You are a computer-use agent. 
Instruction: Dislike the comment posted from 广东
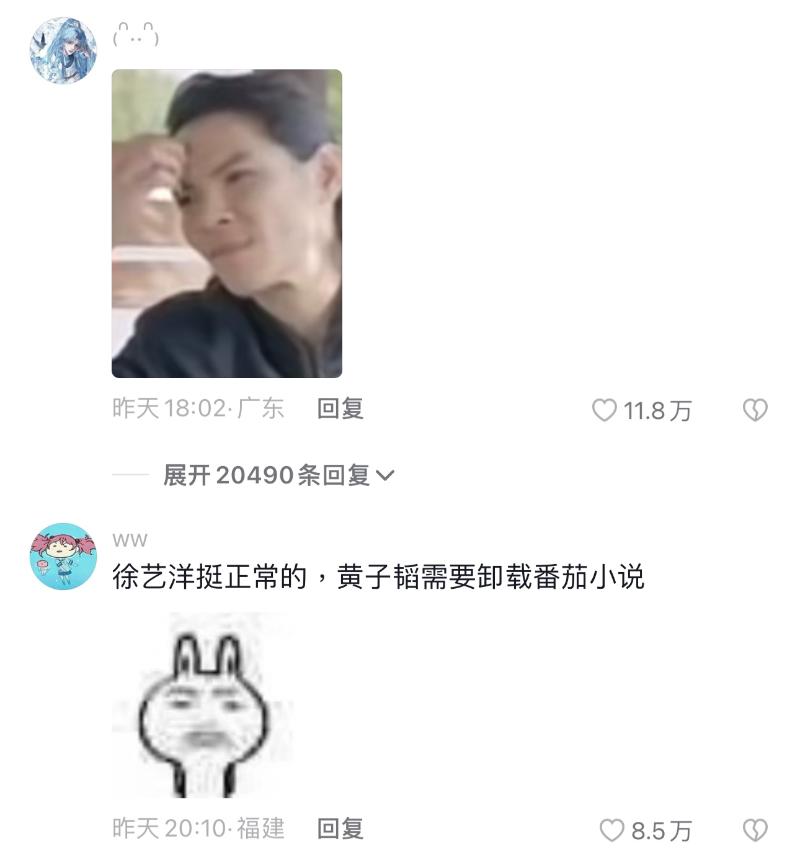755,410
